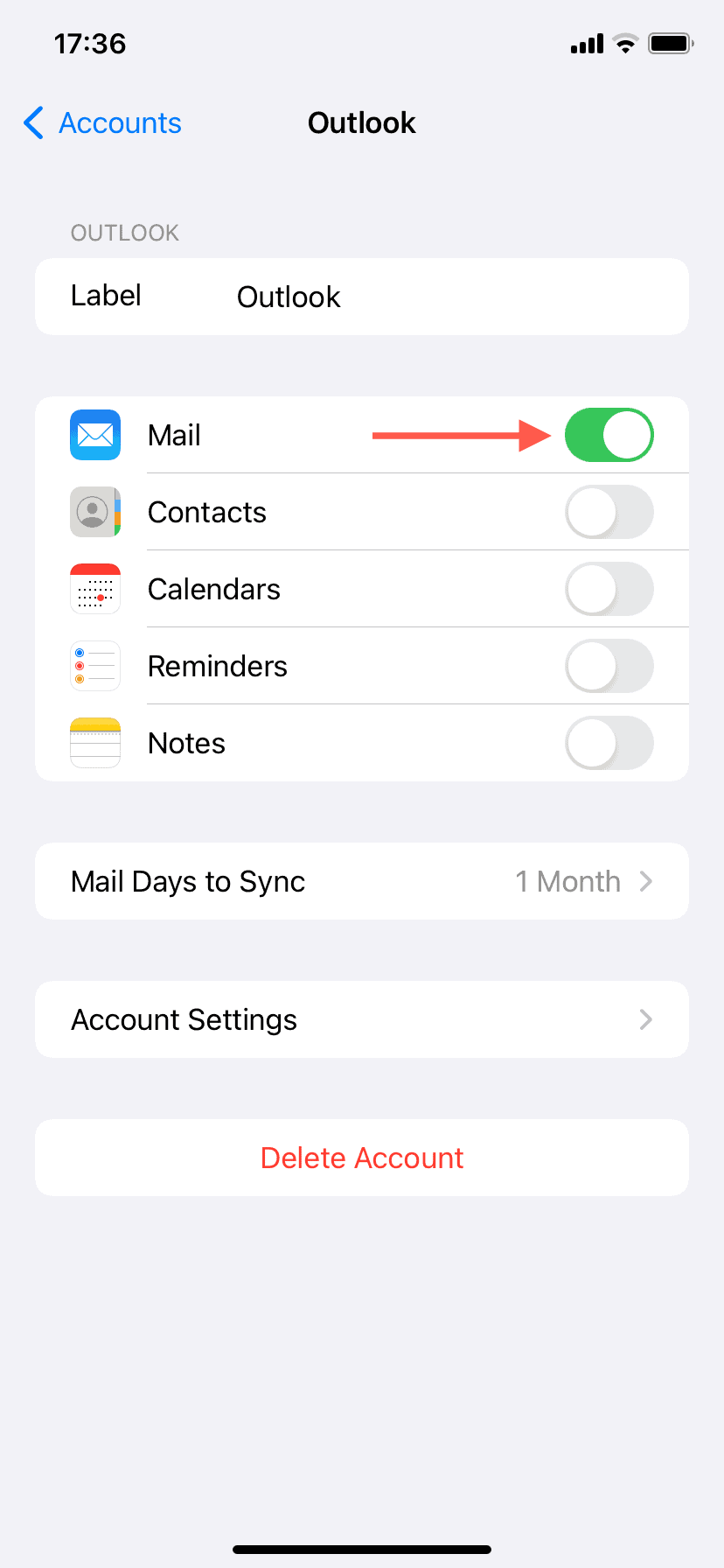Edit the Outlook account label

click(x=289, y=297)
